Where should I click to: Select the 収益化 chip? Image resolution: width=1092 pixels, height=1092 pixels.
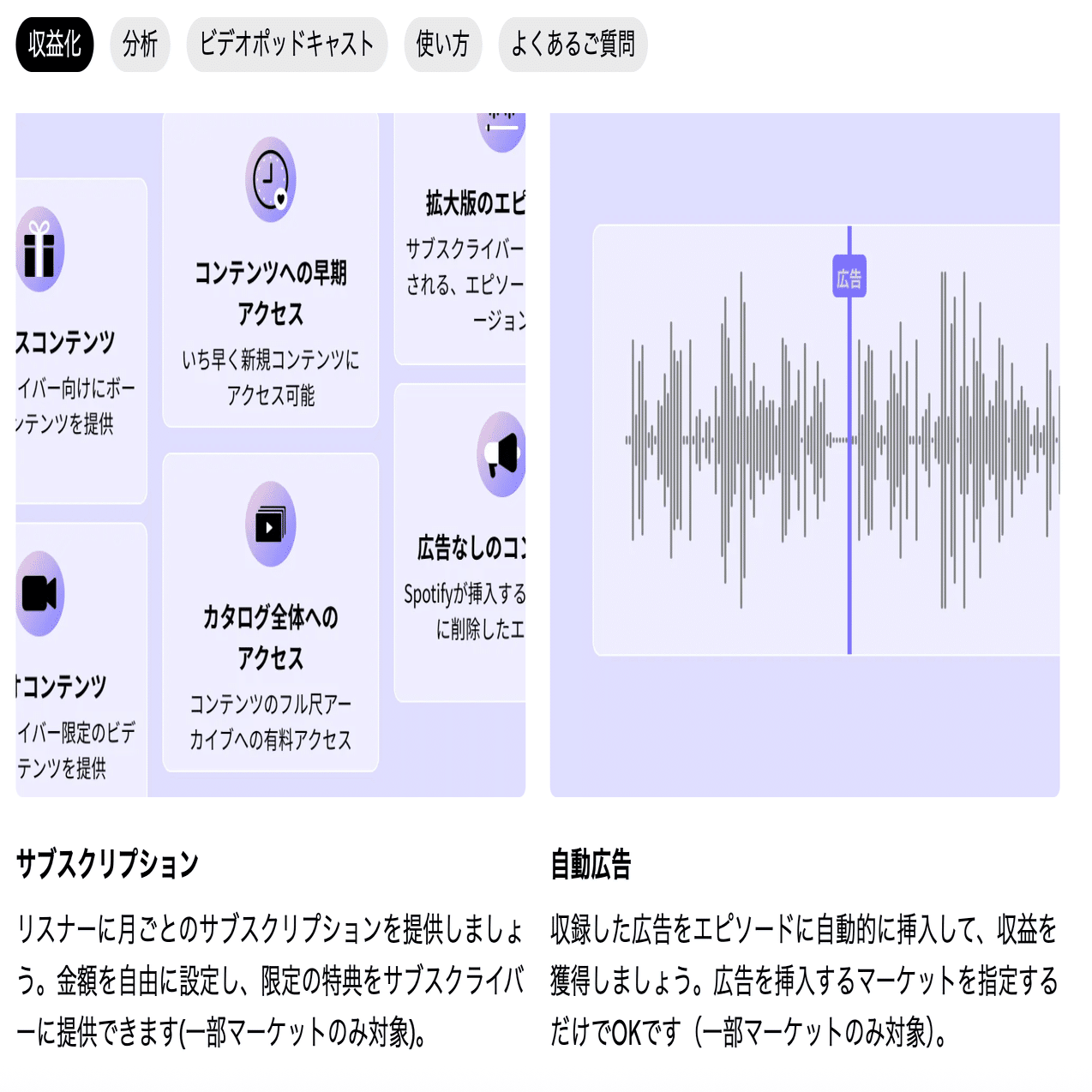(x=54, y=45)
